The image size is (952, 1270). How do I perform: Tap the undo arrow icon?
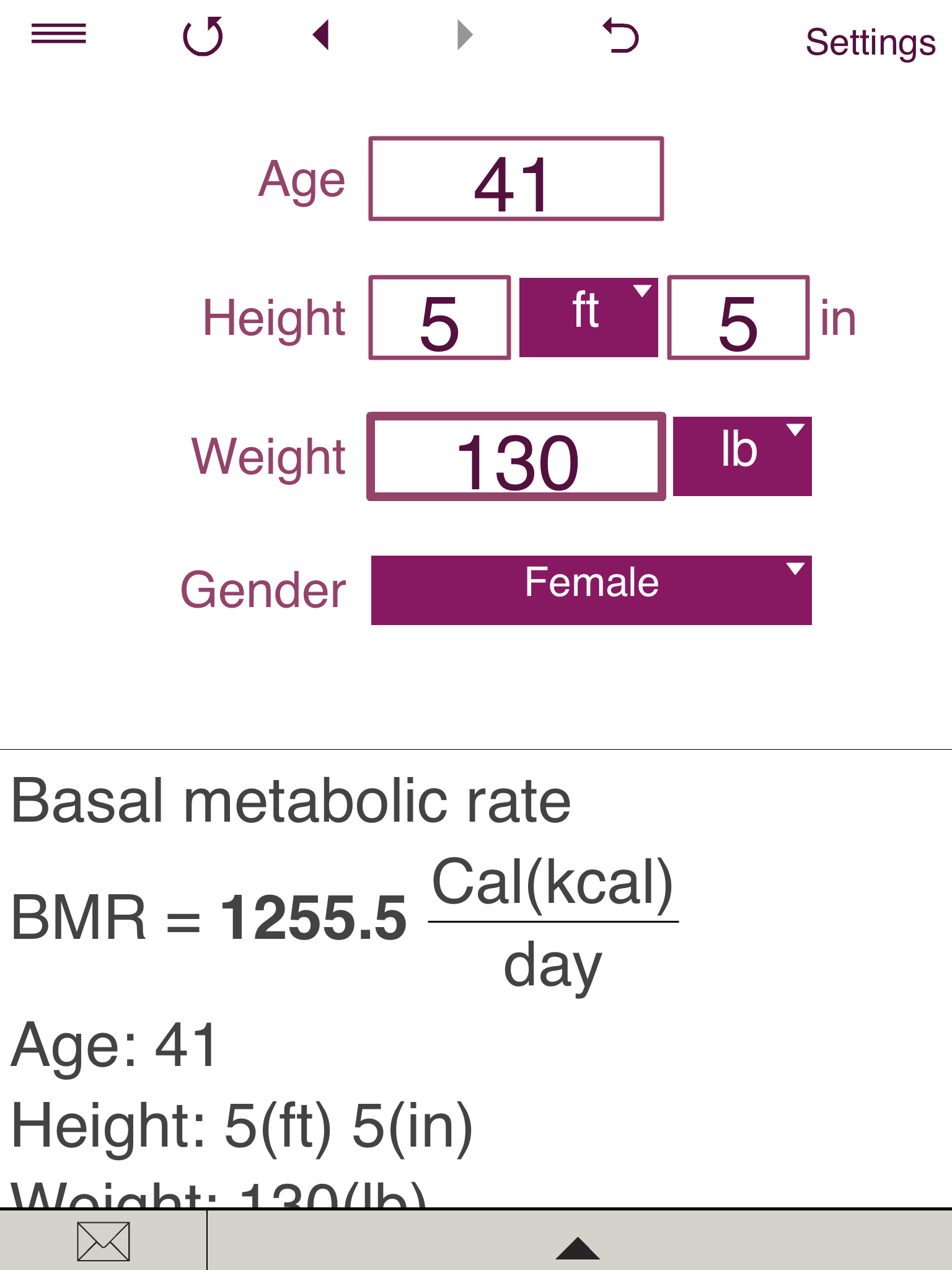[621, 36]
